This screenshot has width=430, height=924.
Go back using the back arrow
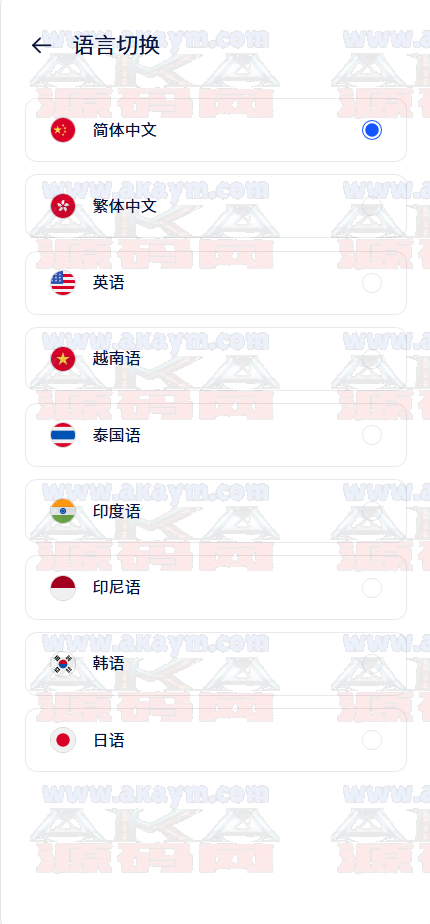tap(41, 45)
